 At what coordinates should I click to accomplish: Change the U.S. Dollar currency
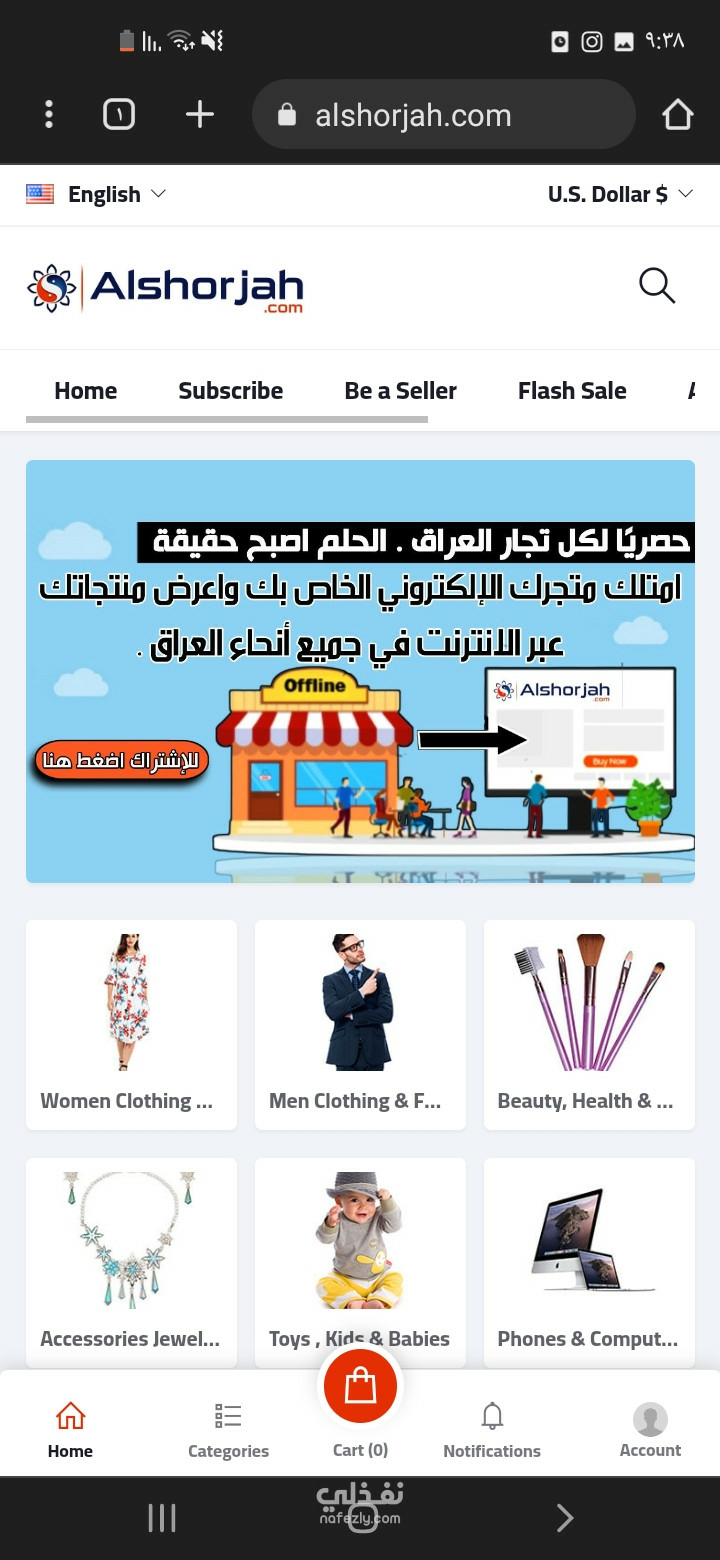(620, 194)
